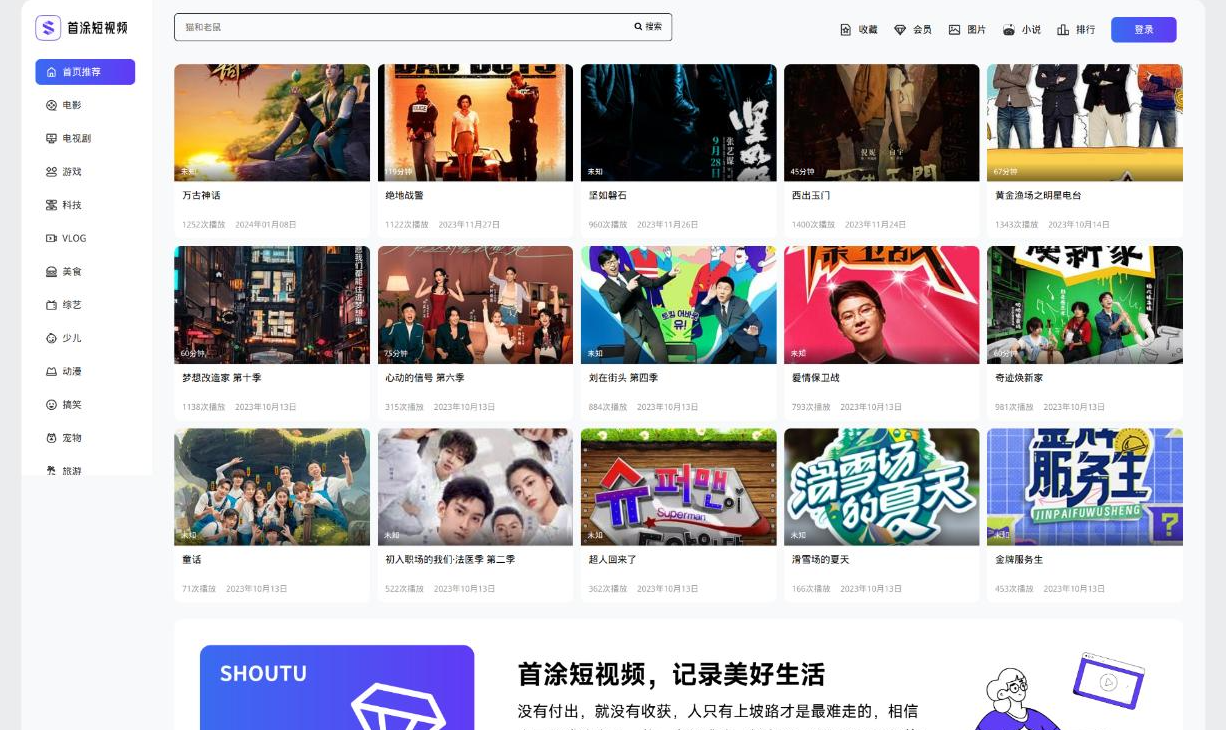Go to the 图片 section
The image size is (1226, 730).
pyautogui.click(x=967, y=30)
